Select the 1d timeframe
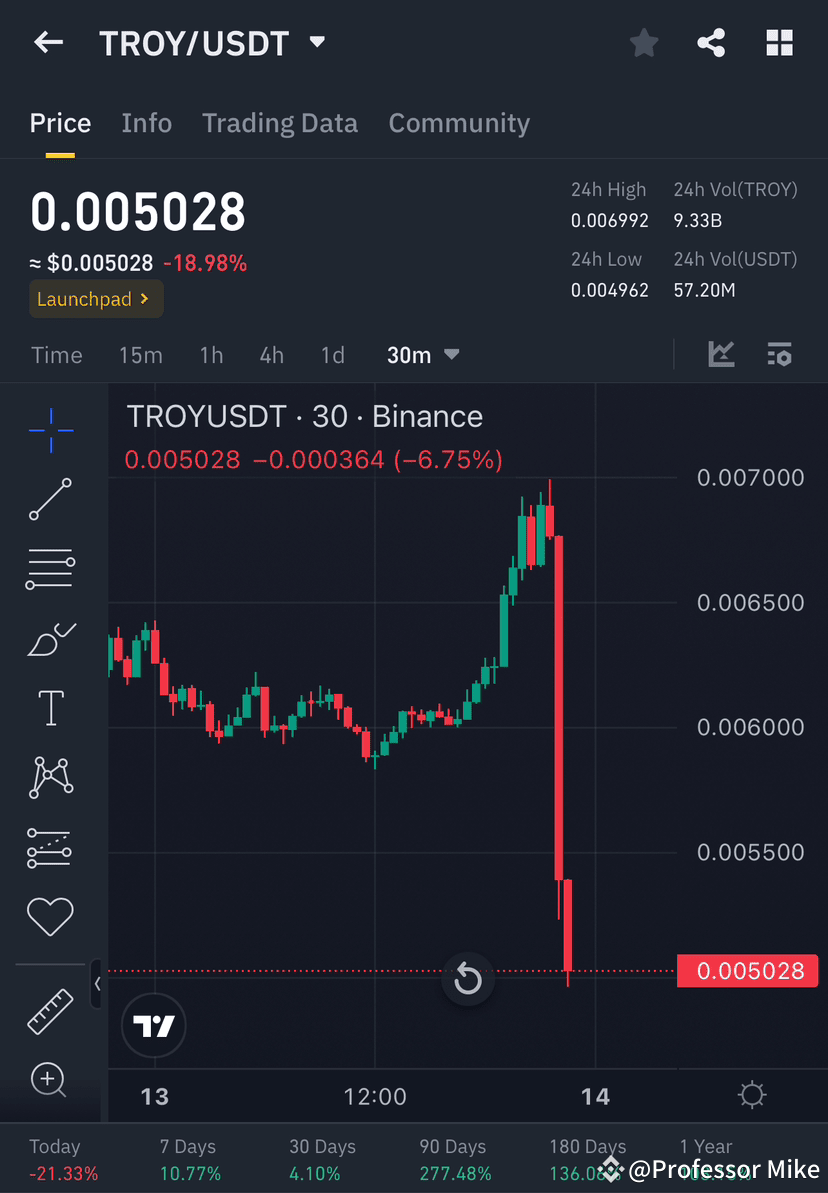Viewport: 828px width, 1193px height. [x=332, y=354]
